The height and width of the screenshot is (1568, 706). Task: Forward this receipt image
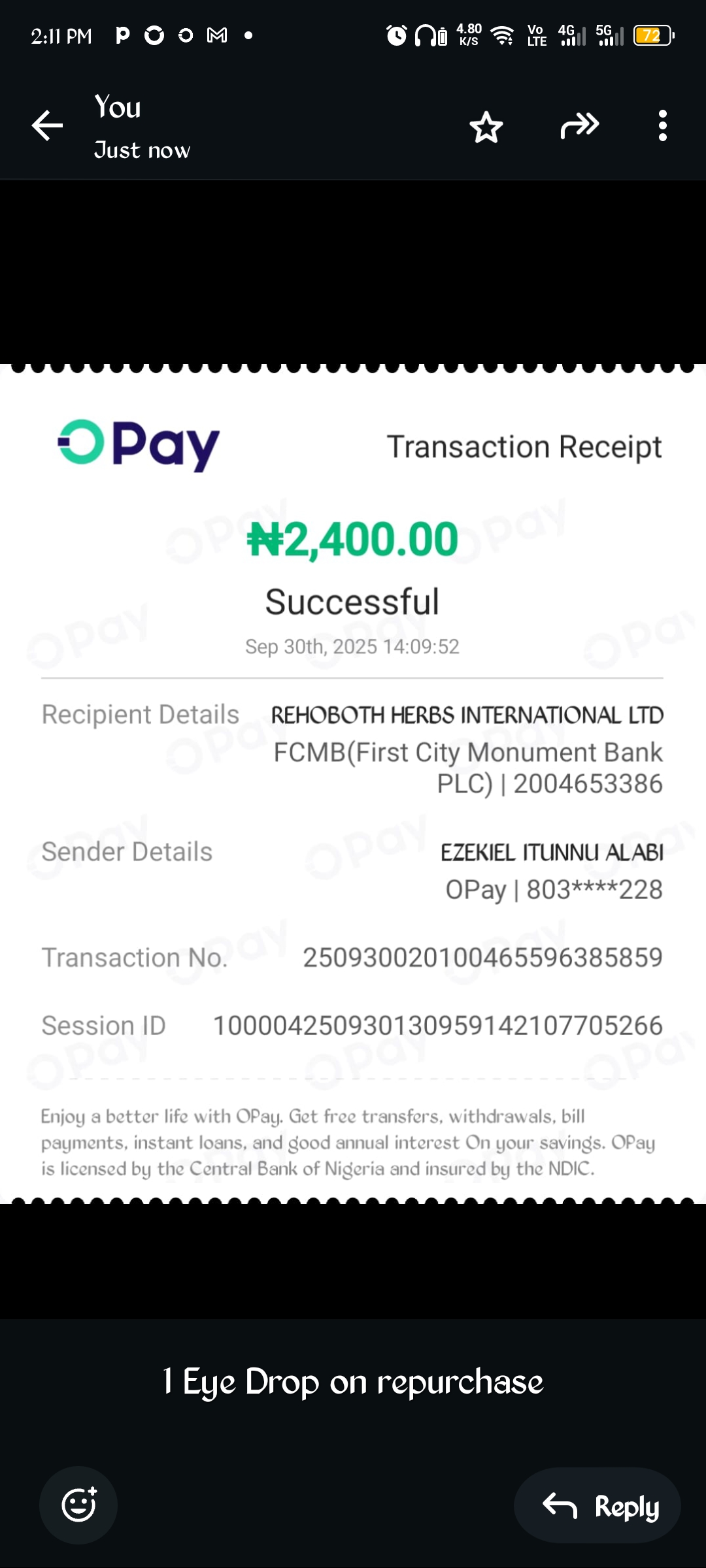(579, 125)
